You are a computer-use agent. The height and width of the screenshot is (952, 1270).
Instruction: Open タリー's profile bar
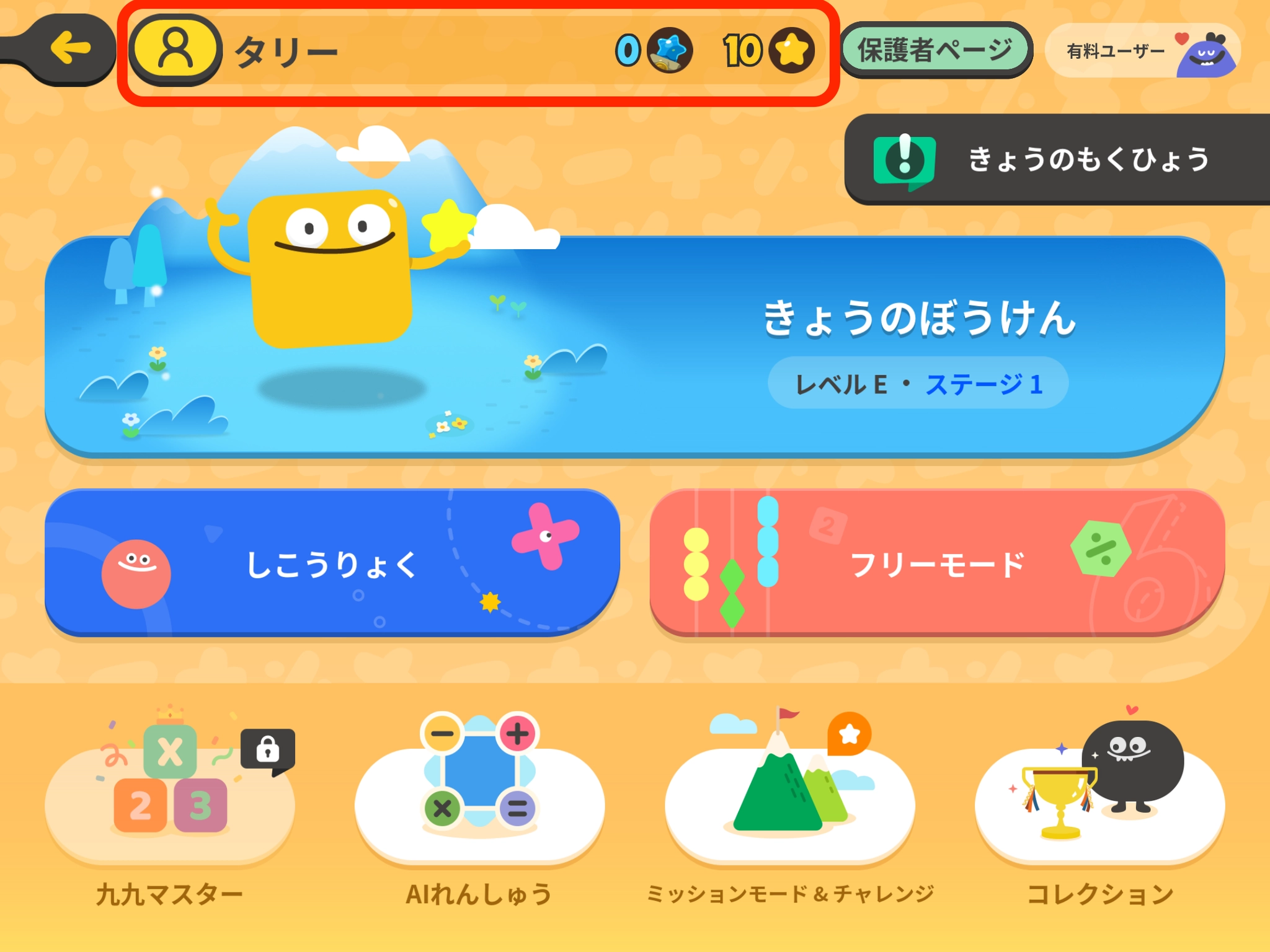477,51
